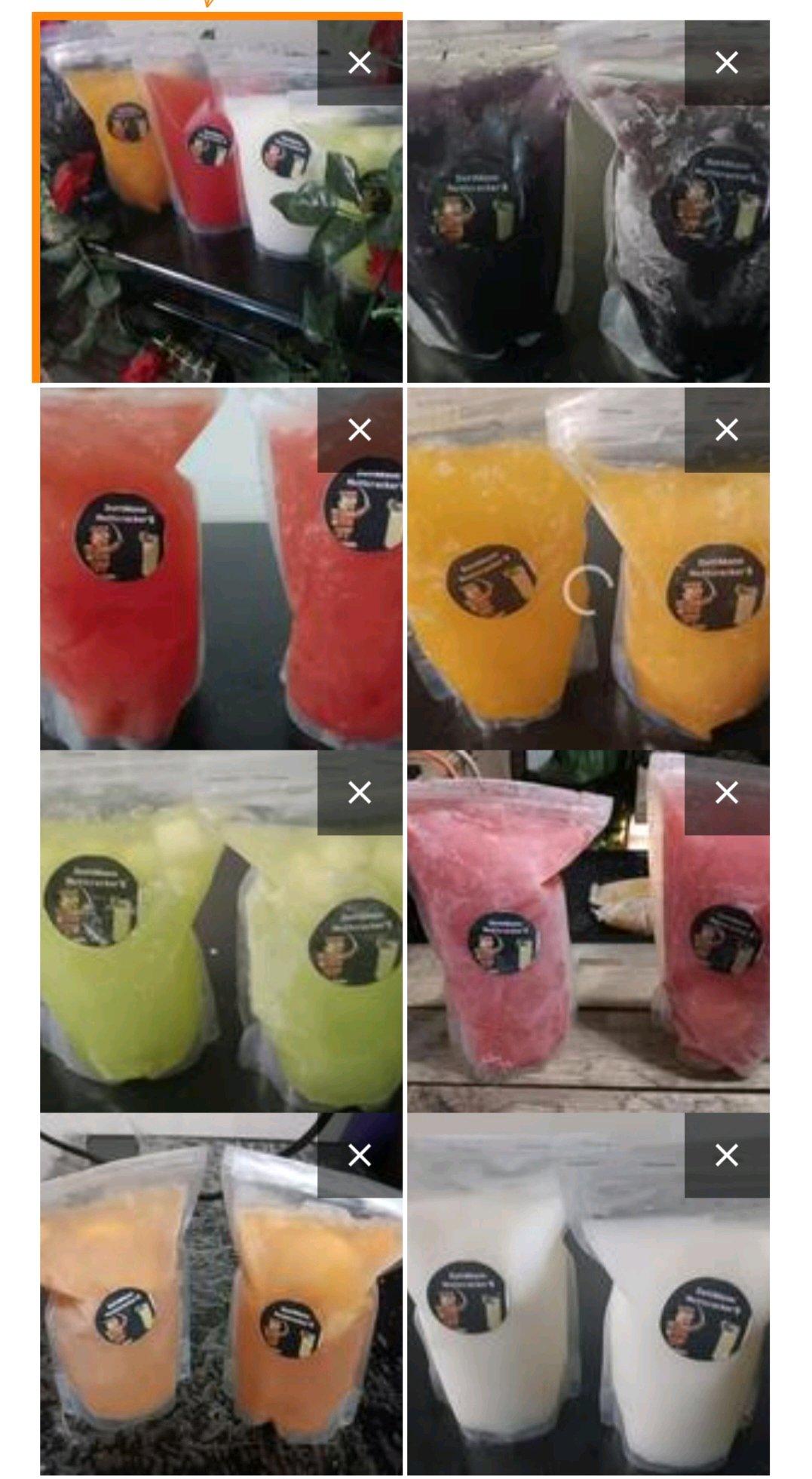Remove the yellow-orange drink photo
The image size is (812, 1479).
tap(726, 430)
